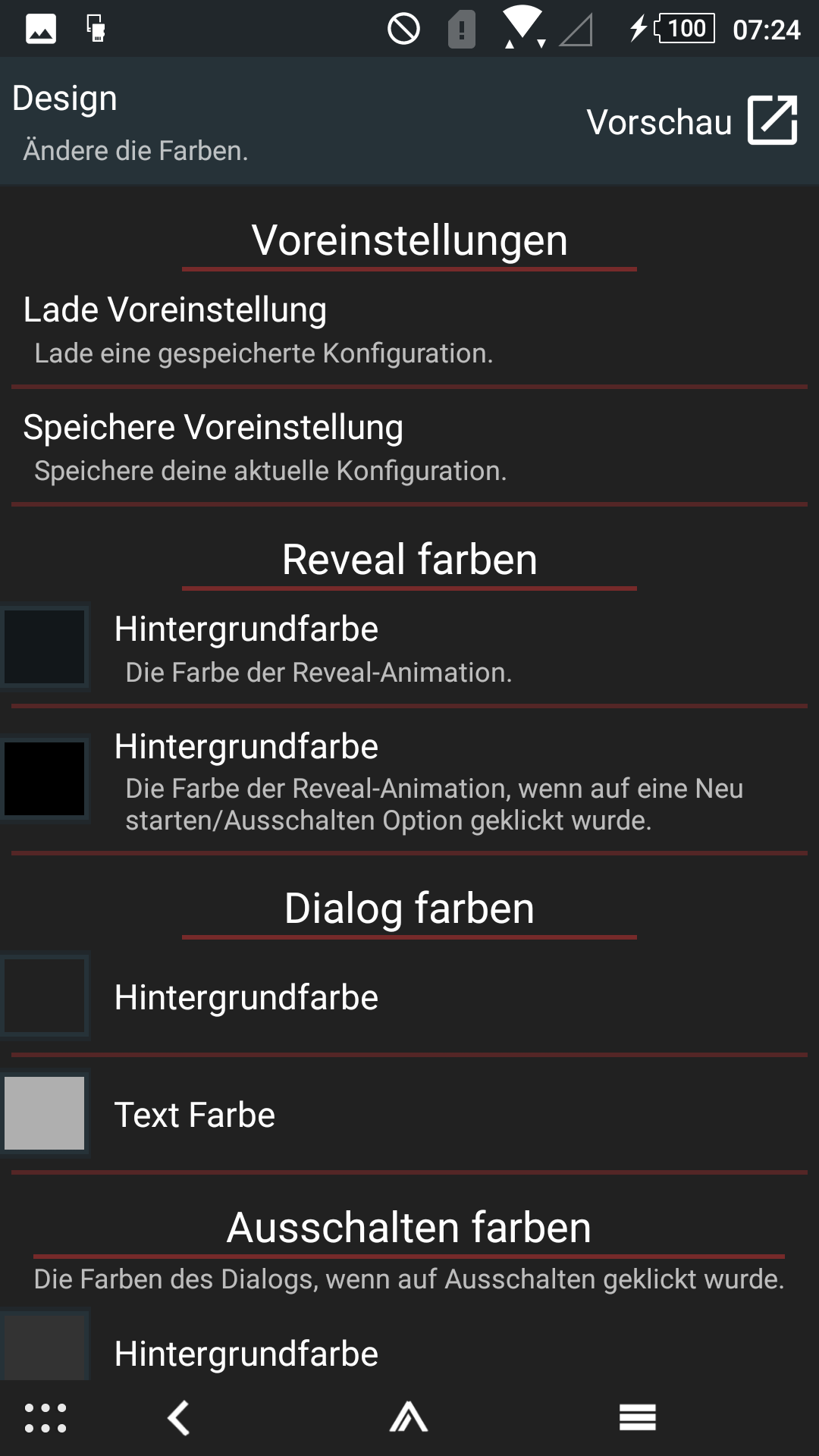Open the three-line menu button in navigation bar
819x1456 pixels.
638,1417
